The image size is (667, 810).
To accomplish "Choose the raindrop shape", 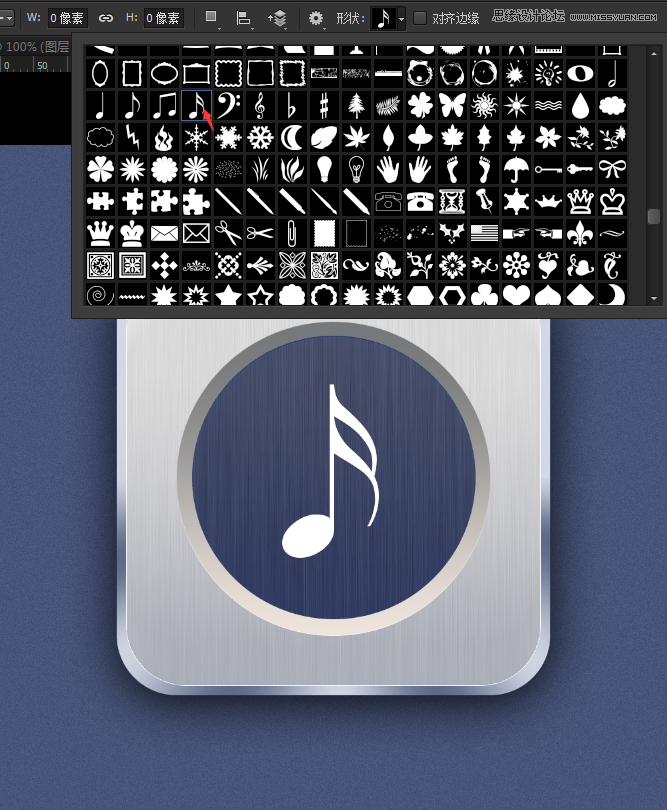I will tap(580, 104).
